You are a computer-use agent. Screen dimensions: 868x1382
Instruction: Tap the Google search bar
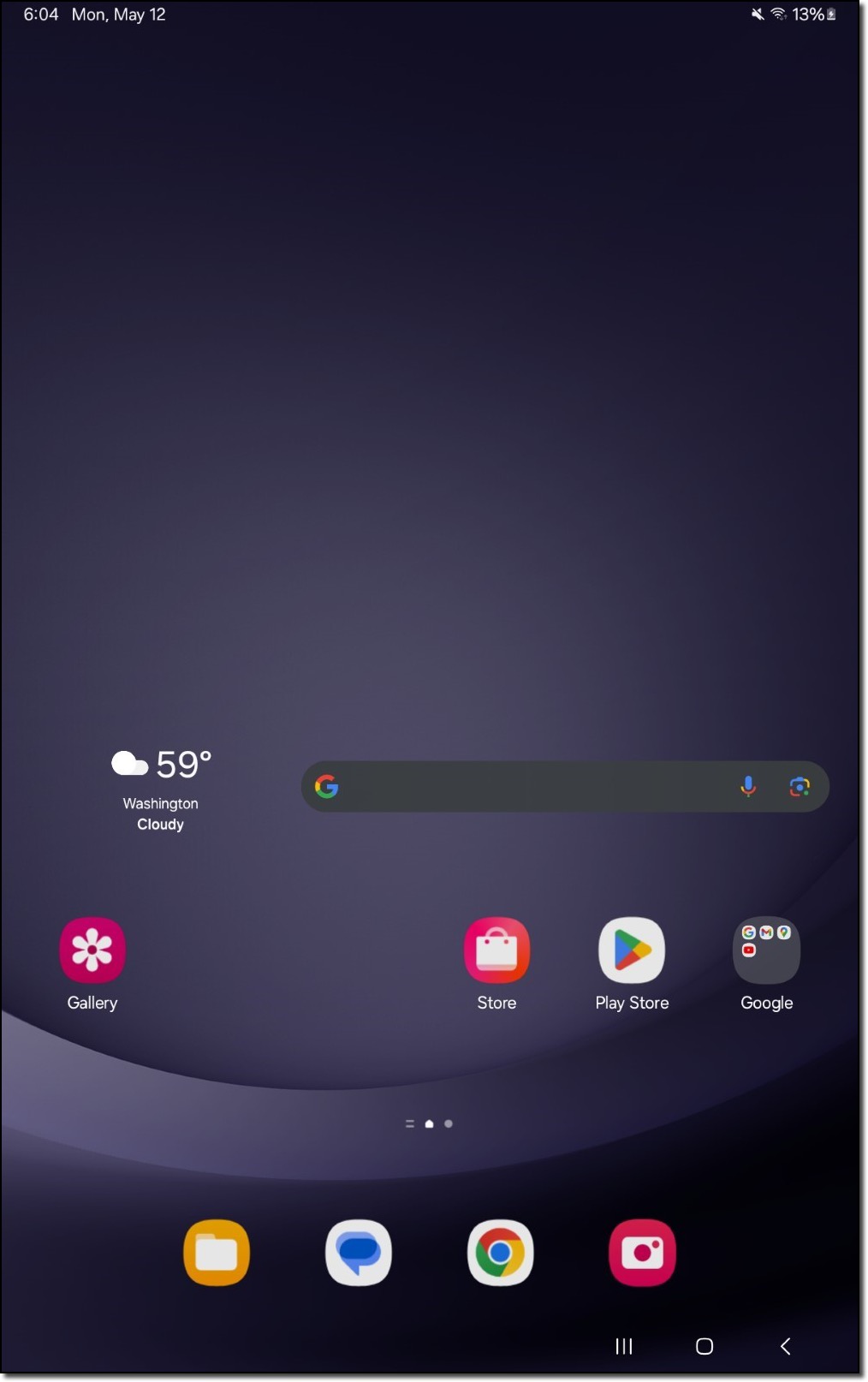(x=531, y=786)
